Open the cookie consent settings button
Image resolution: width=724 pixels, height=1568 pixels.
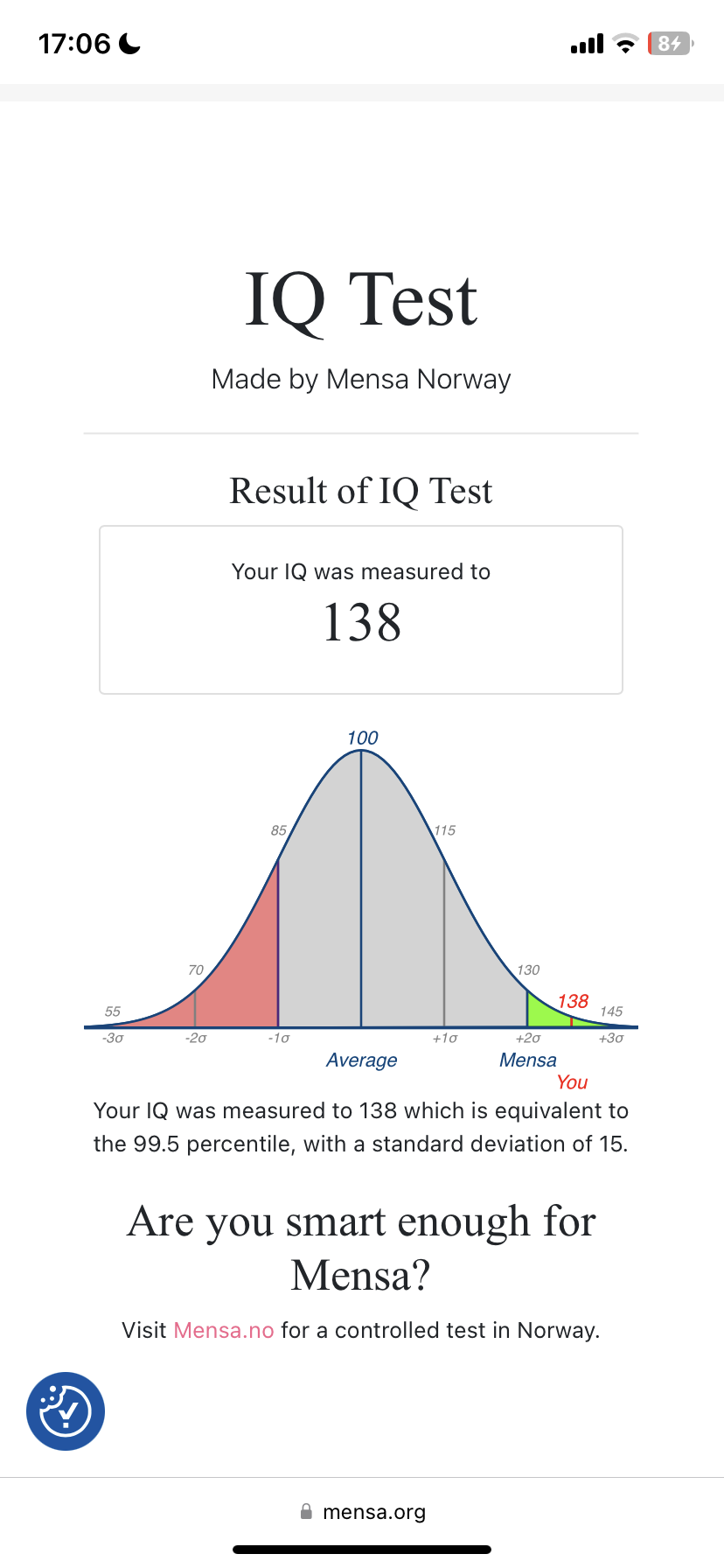(66, 1411)
